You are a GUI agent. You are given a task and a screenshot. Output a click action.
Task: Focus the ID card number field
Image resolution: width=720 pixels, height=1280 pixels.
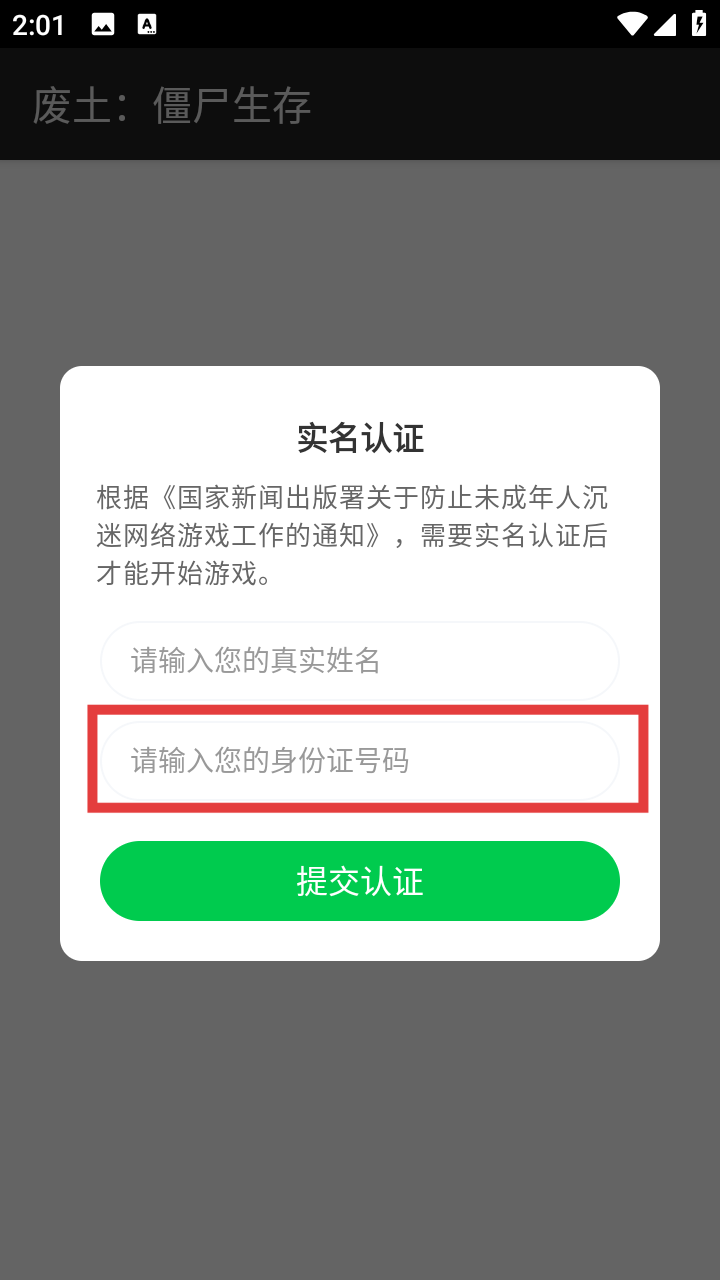point(360,761)
